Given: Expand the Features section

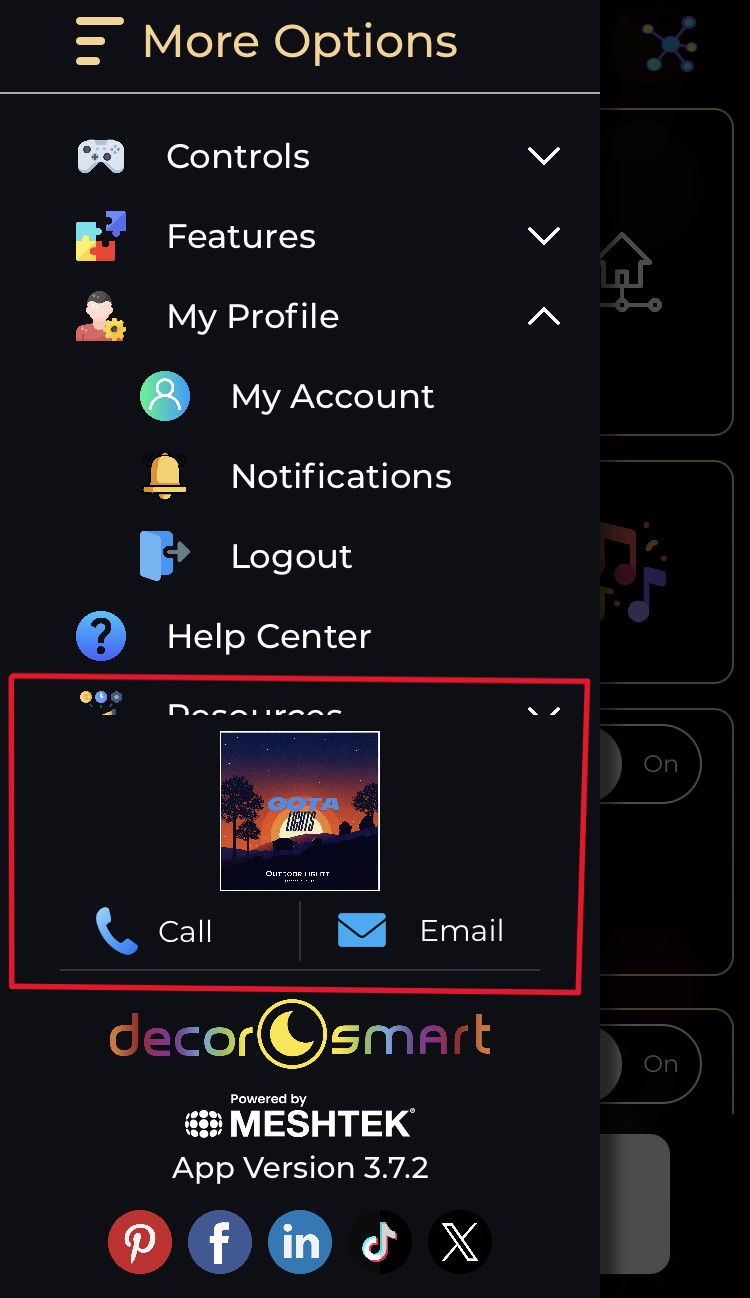Looking at the screenshot, I should 543,236.
